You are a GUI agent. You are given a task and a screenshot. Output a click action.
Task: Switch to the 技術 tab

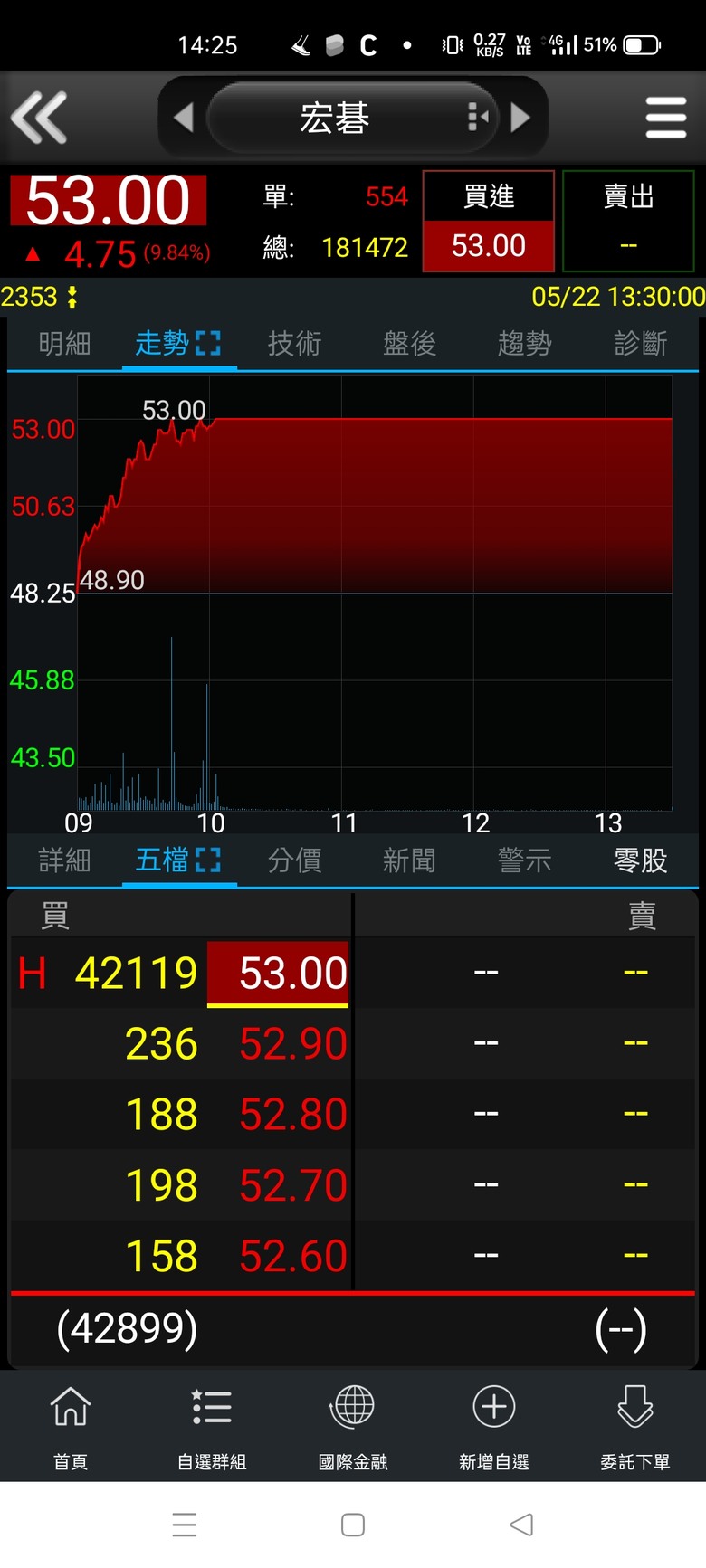click(x=294, y=344)
